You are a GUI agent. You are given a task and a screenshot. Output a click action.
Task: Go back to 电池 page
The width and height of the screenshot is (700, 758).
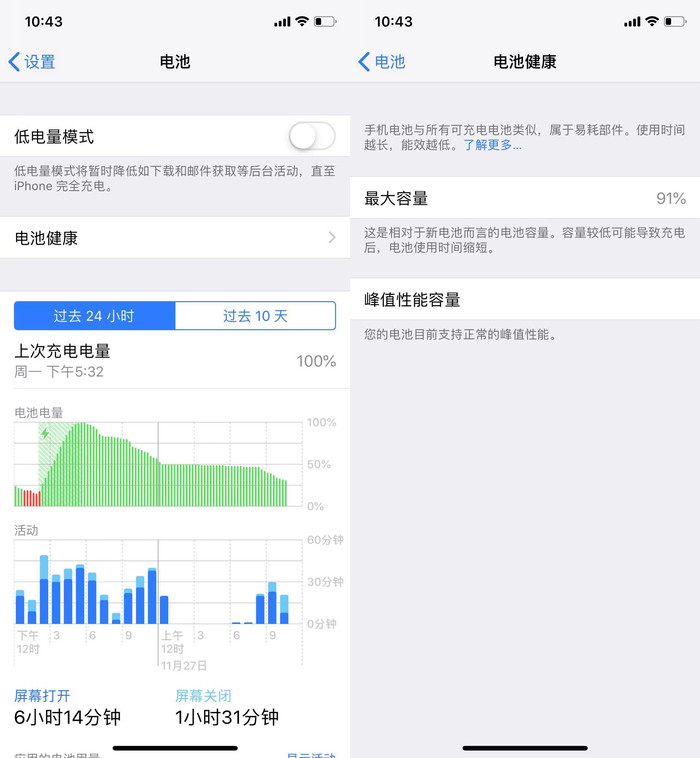(x=382, y=62)
